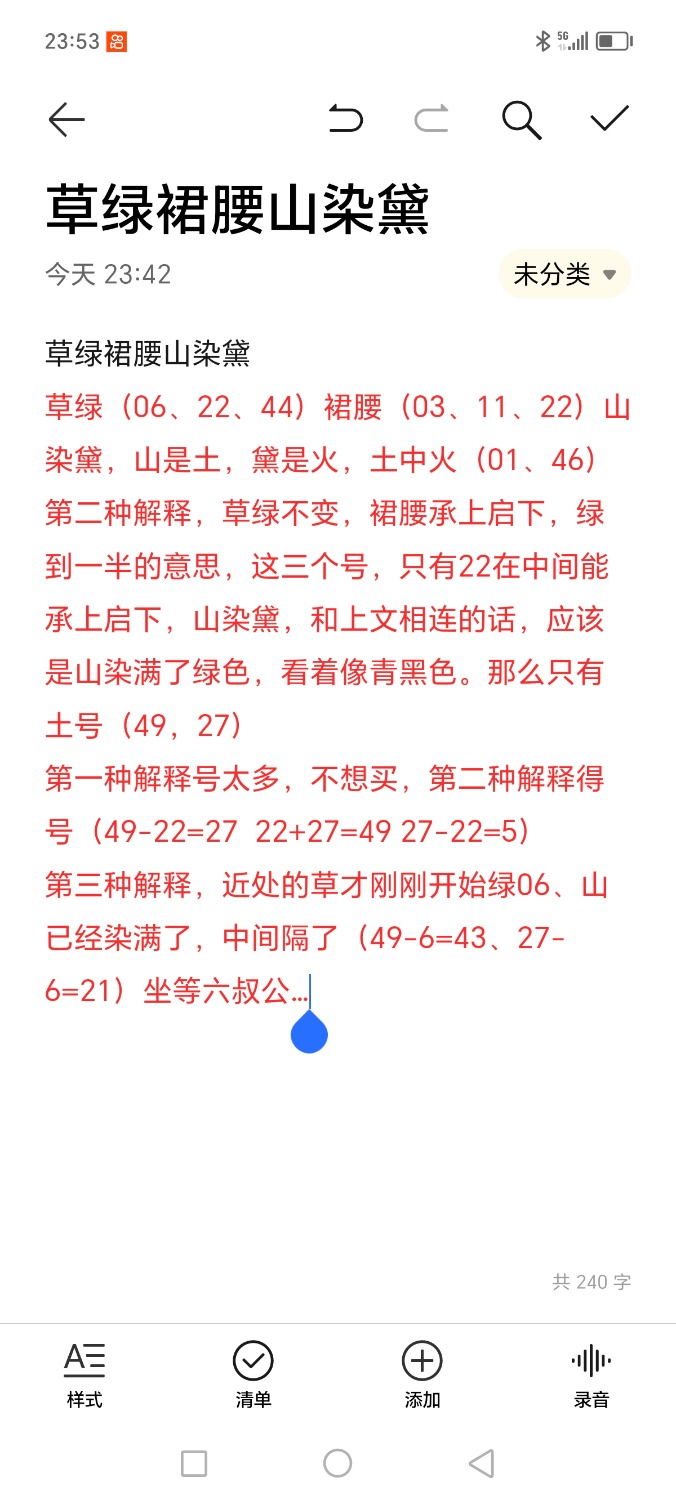This screenshot has height=1500, width=676.
Task: Open the 样式 text style options
Action: [x=85, y=1374]
